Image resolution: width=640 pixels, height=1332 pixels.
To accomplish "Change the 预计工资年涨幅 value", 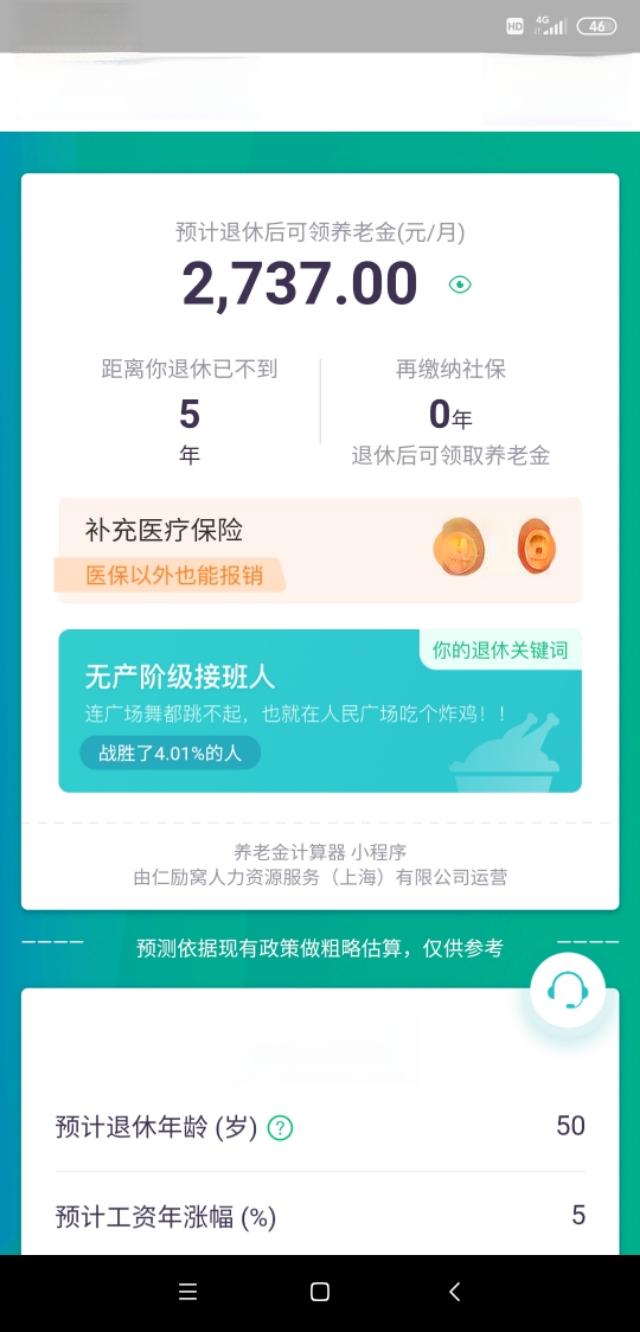I will 578,1216.
